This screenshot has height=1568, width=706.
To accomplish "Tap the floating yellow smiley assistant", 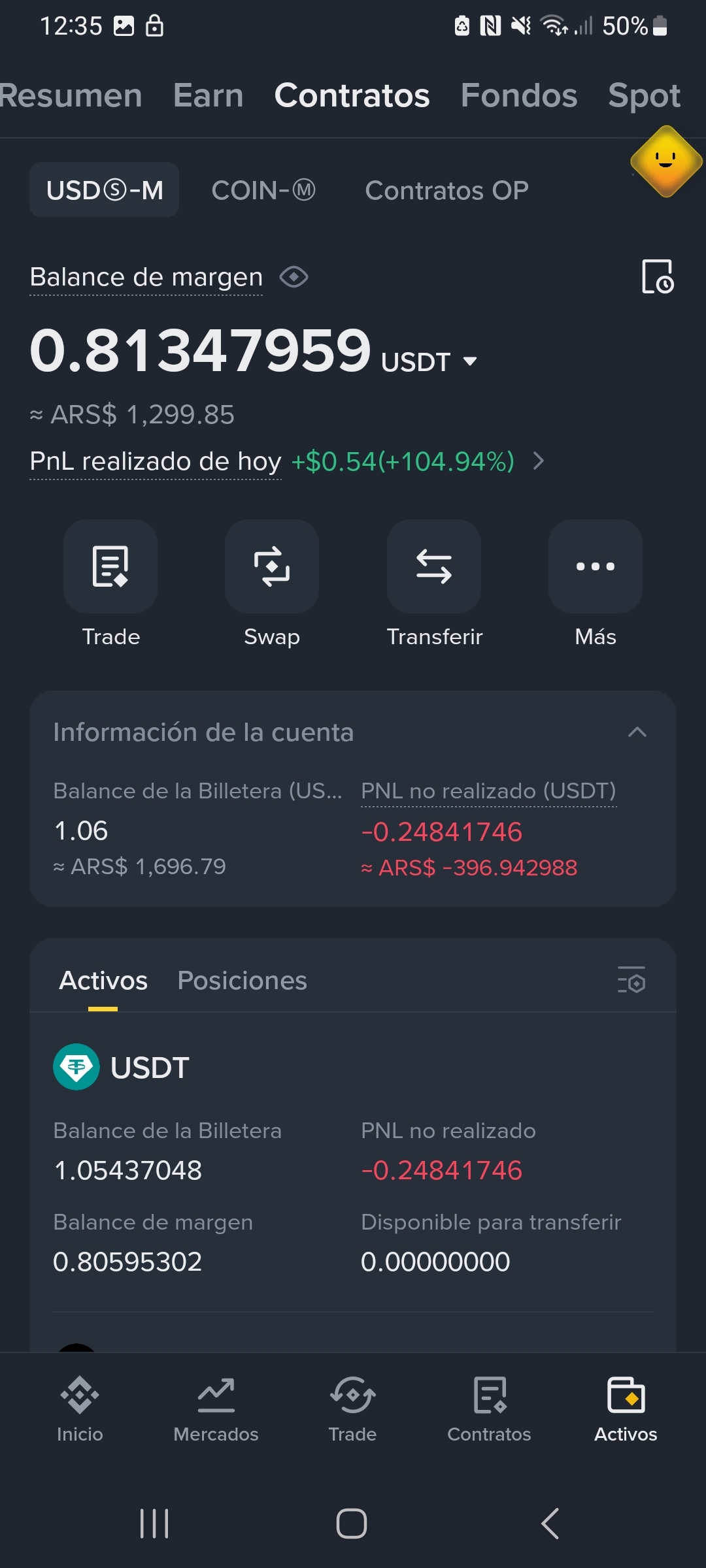I will coord(666,161).
